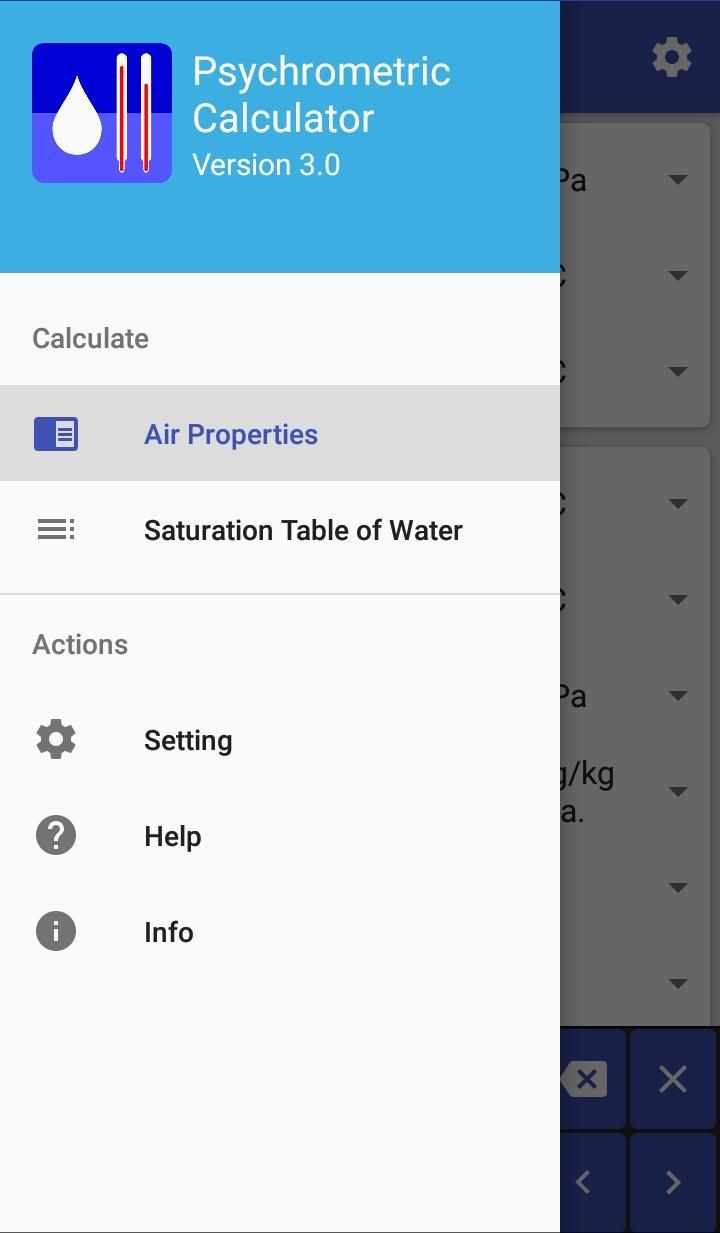Open Air Properties calculator
Image resolution: width=720 pixels, height=1233 pixels.
coord(231,434)
